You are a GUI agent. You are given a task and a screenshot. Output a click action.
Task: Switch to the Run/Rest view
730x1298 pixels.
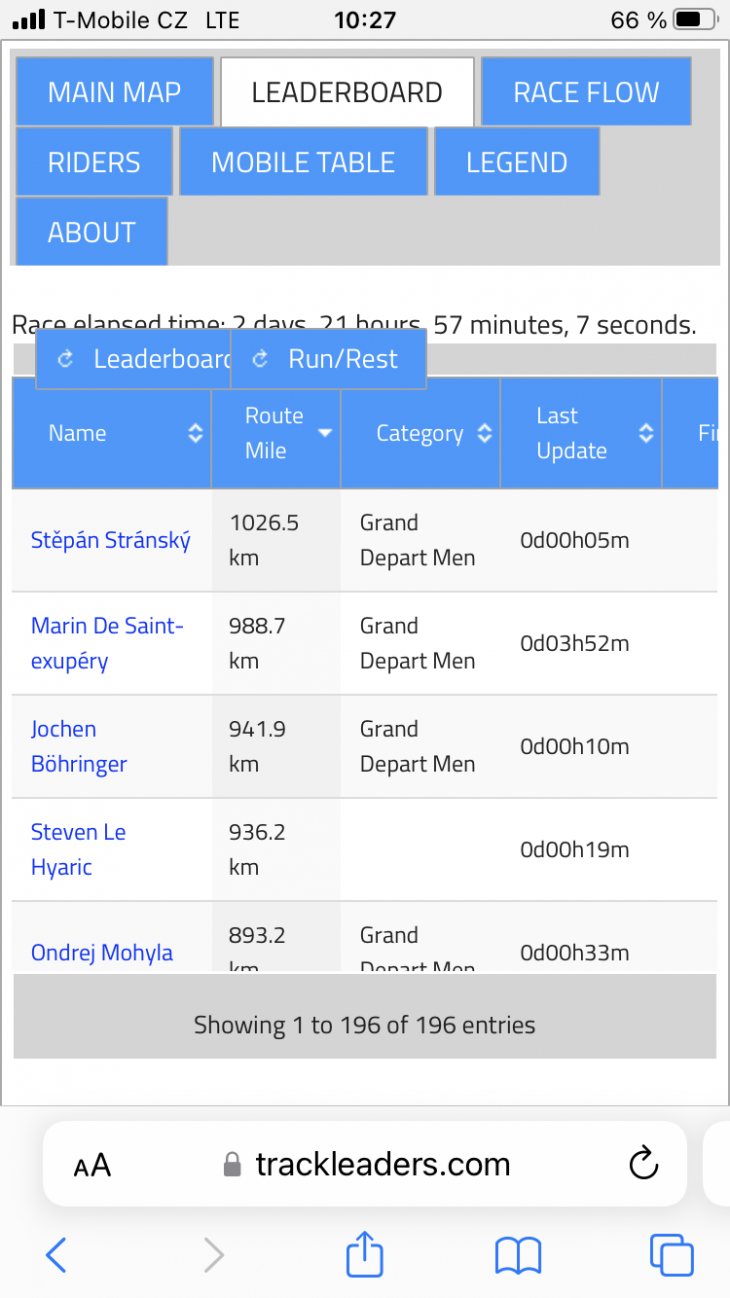tap(328, 359)
